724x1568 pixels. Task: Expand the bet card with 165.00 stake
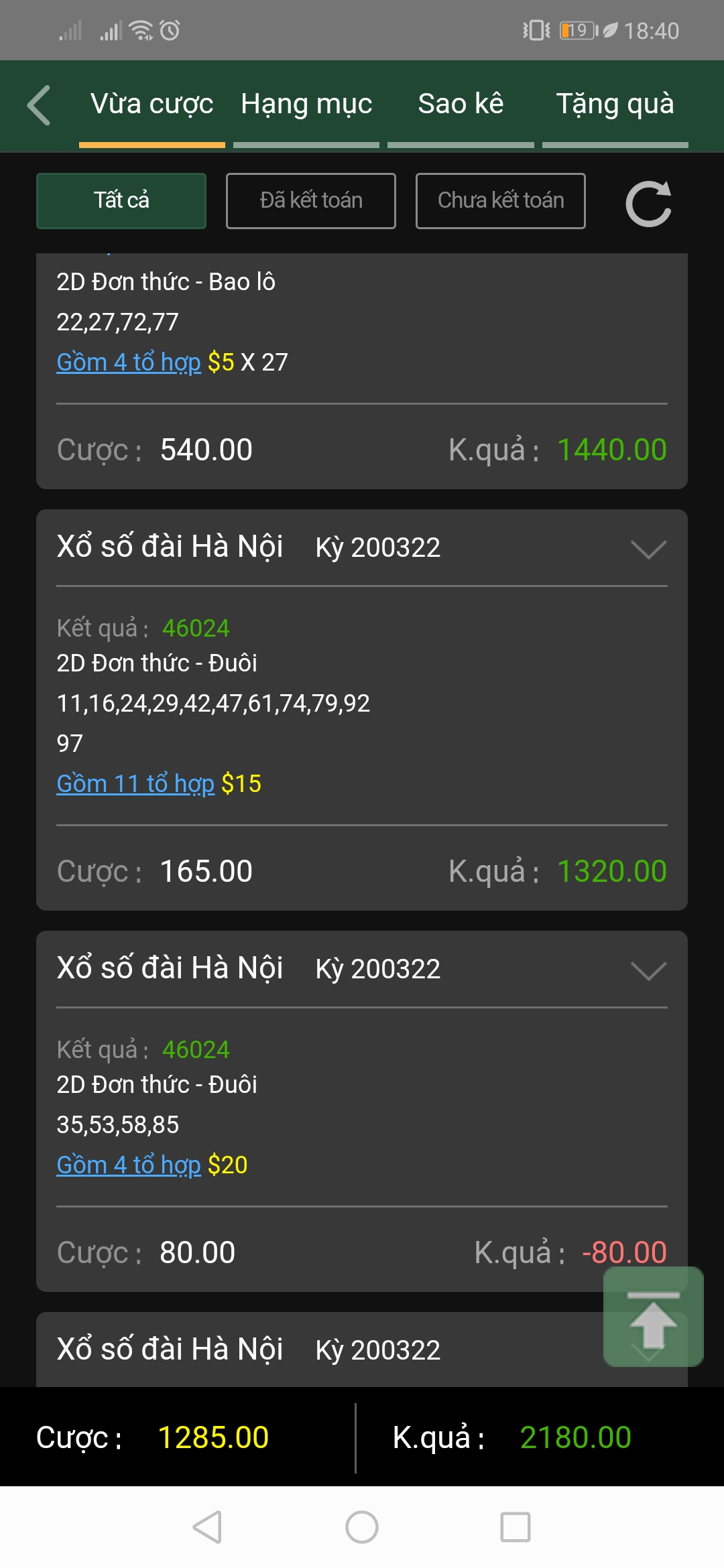tap(648, 549)
